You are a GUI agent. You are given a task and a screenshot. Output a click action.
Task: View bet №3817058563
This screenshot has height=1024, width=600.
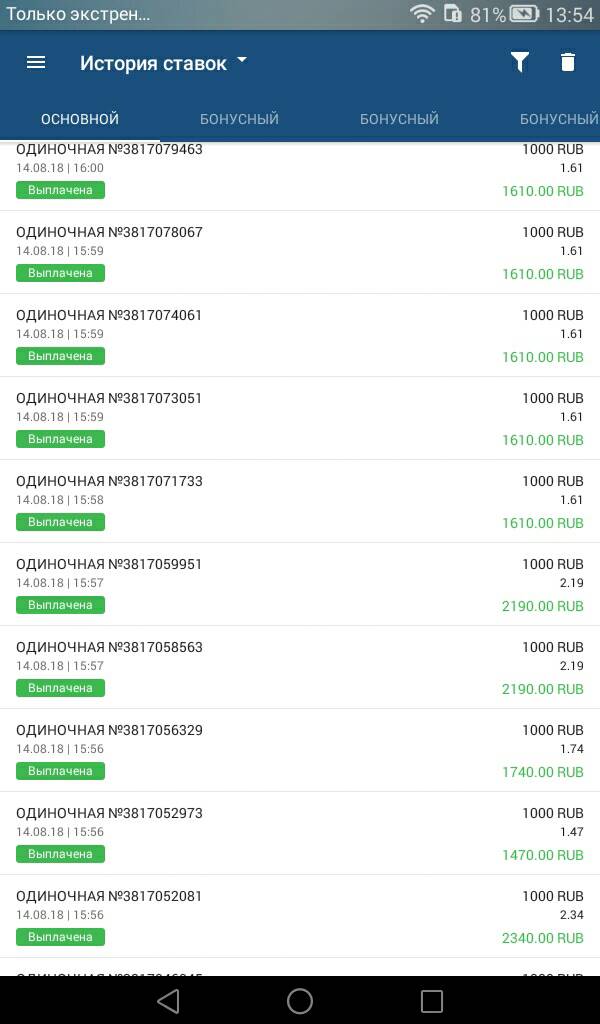pyautogui.click(x=300, y=667)
